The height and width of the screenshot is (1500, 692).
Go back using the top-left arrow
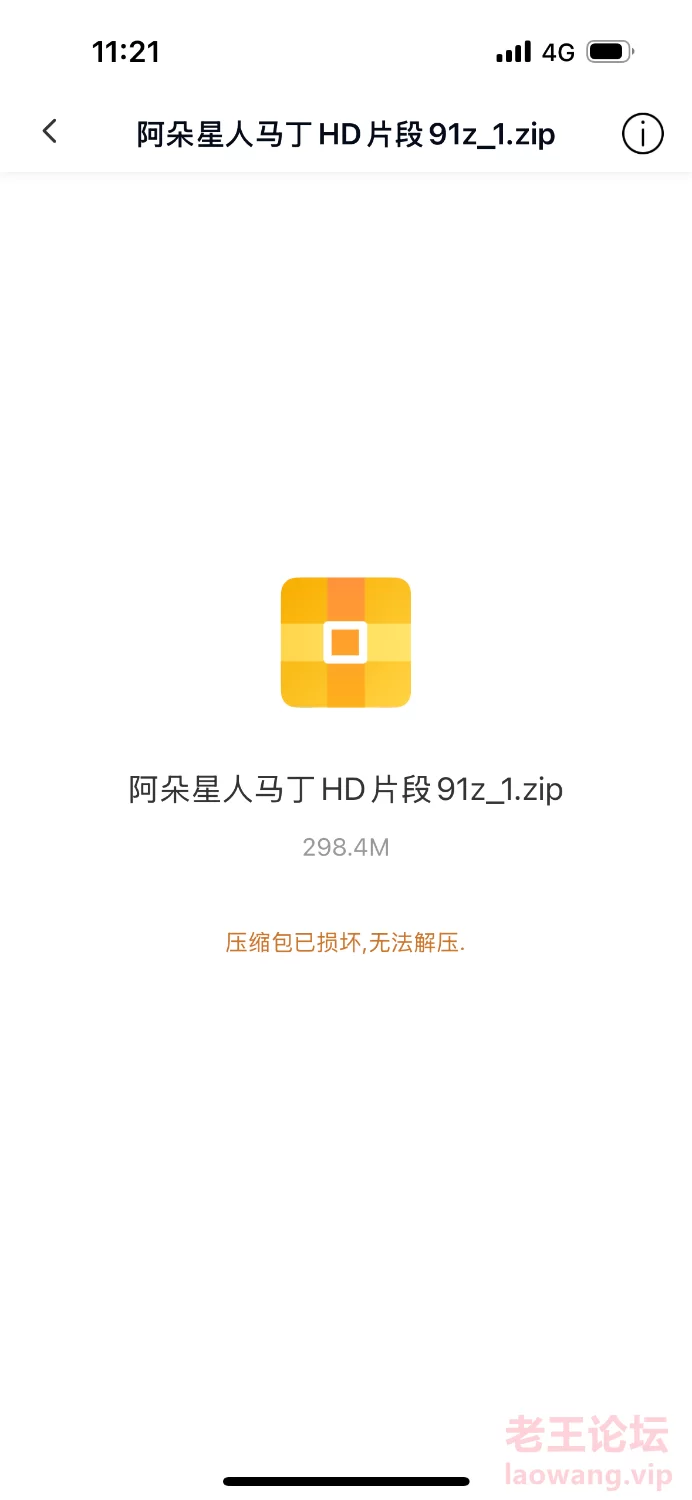(x=50, y=131)
